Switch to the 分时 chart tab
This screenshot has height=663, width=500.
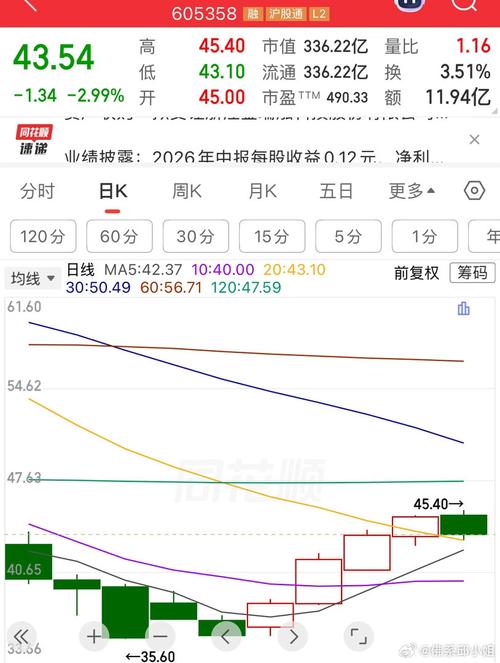click(37, 192)
